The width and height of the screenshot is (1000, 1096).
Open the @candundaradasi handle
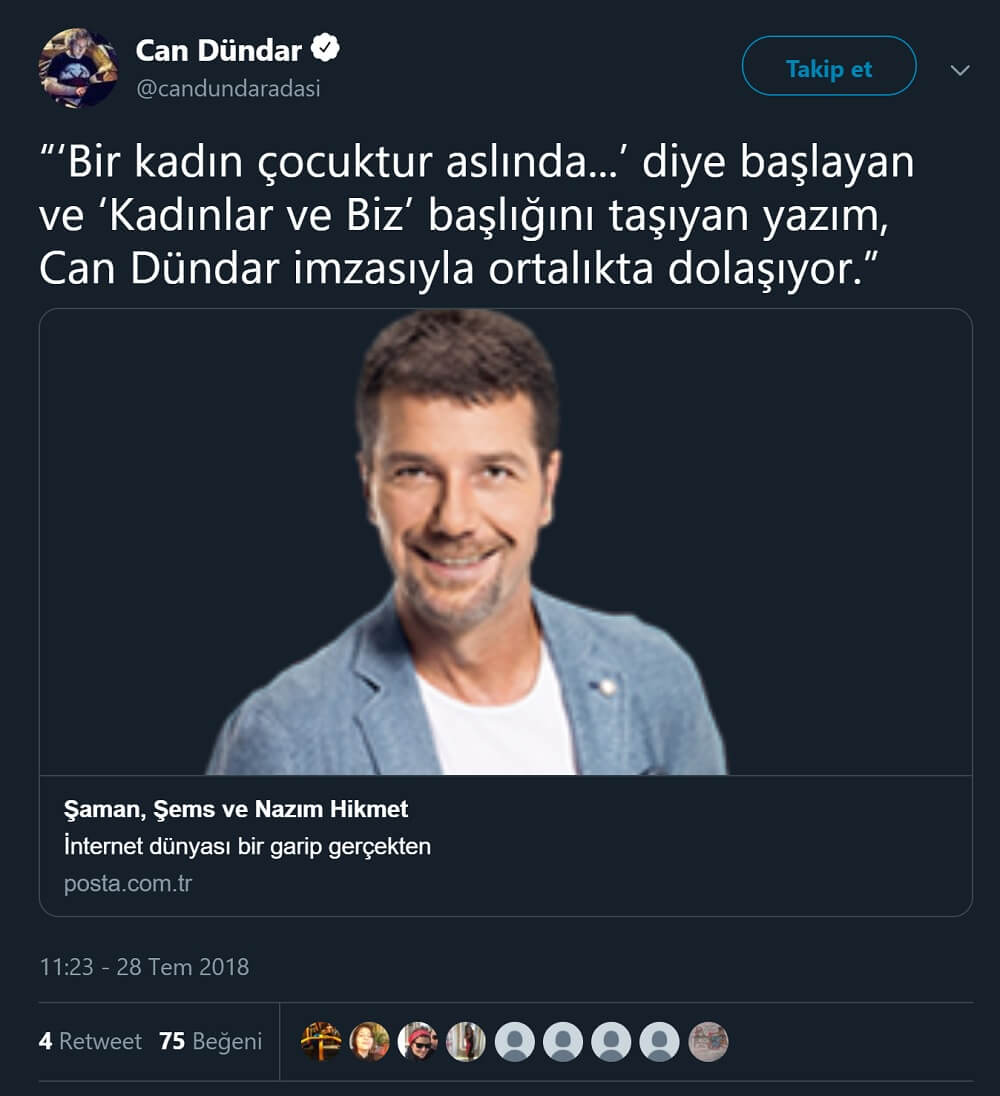(228, 88)
